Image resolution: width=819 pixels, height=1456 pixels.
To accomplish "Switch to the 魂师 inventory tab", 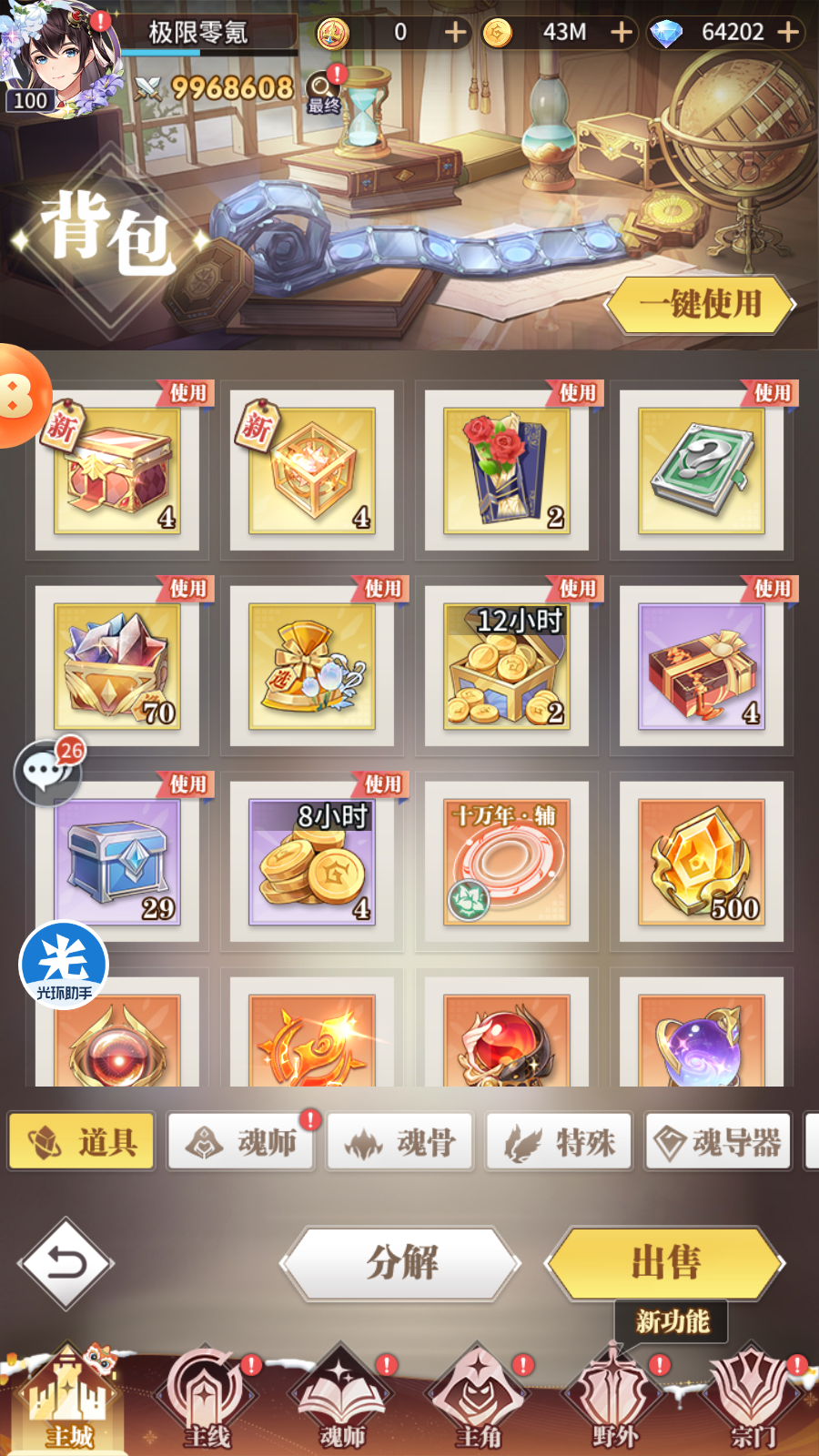I will coord(243,1142).
